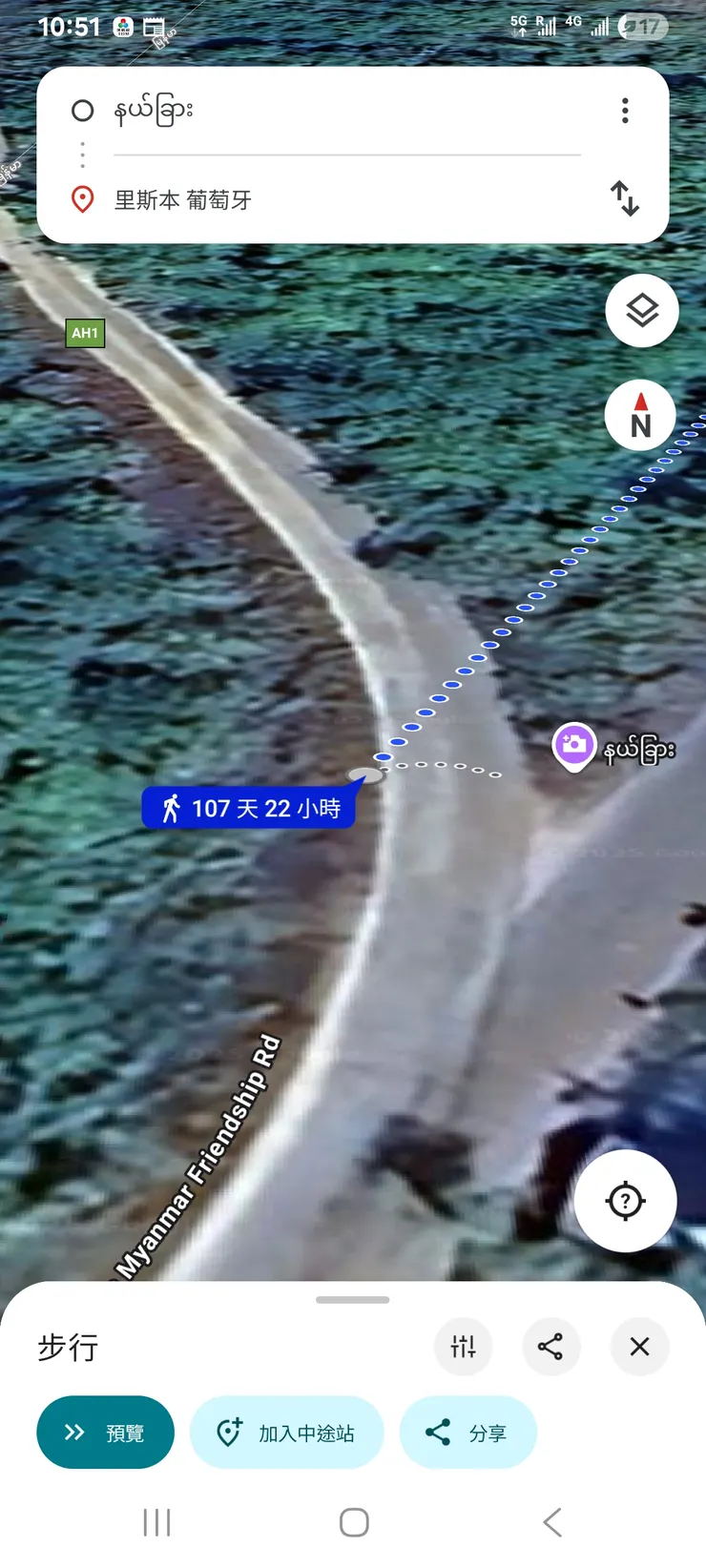
Task: Tap the round share icon in walking header
Action: (x=550, y=1347)
